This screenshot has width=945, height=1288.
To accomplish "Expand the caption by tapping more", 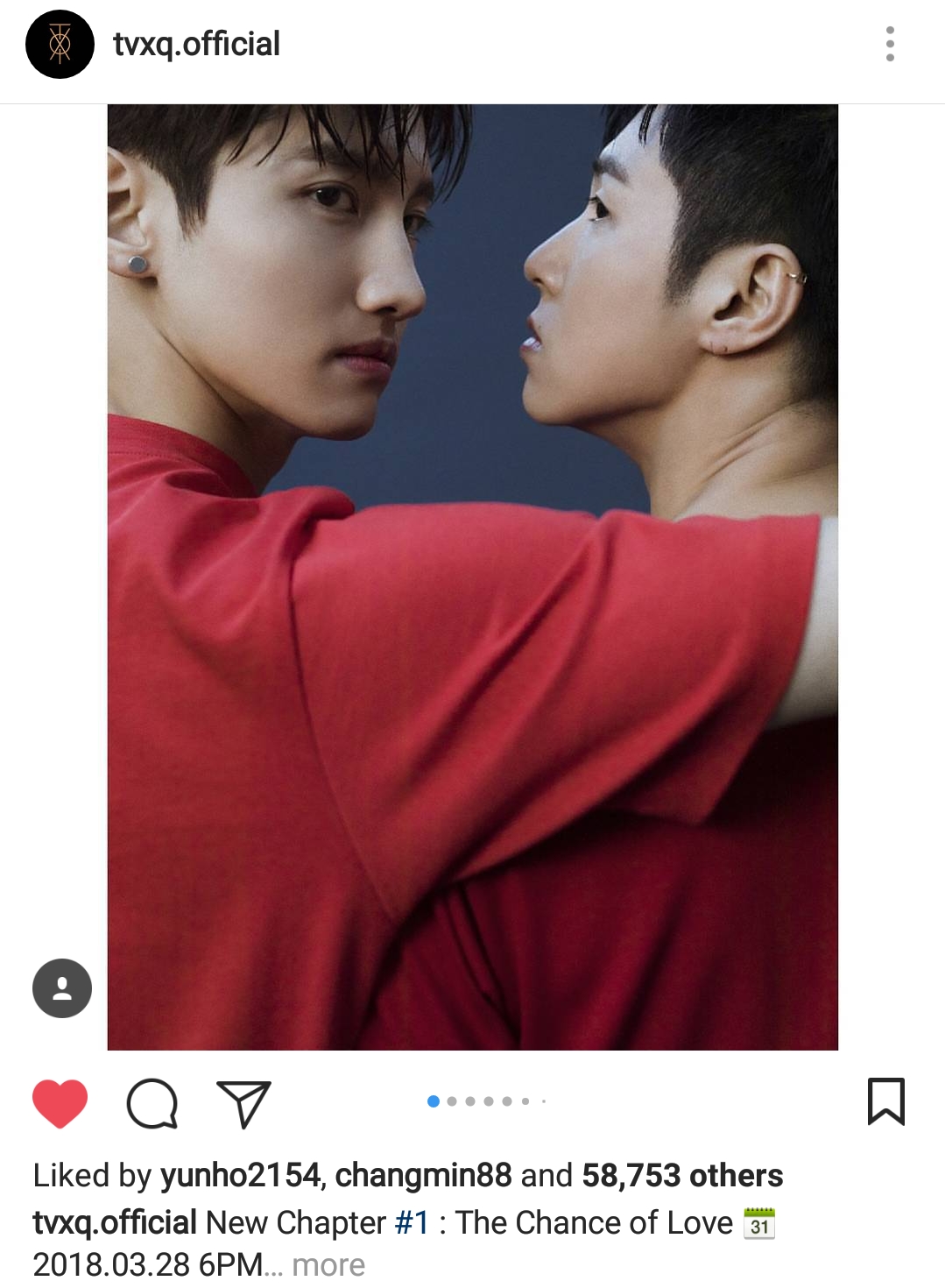I will tap(328, 1265).
